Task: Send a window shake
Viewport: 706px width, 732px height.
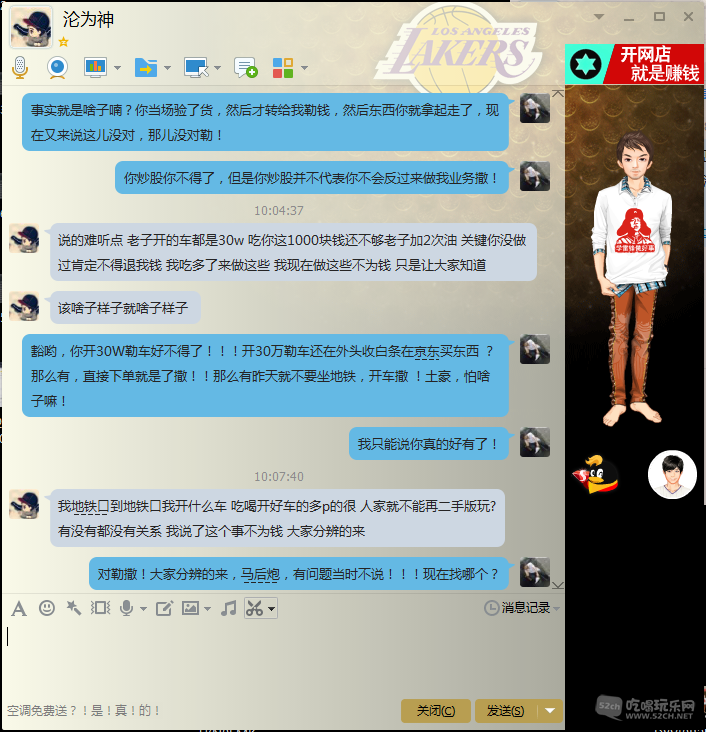Action: (73, 608)
